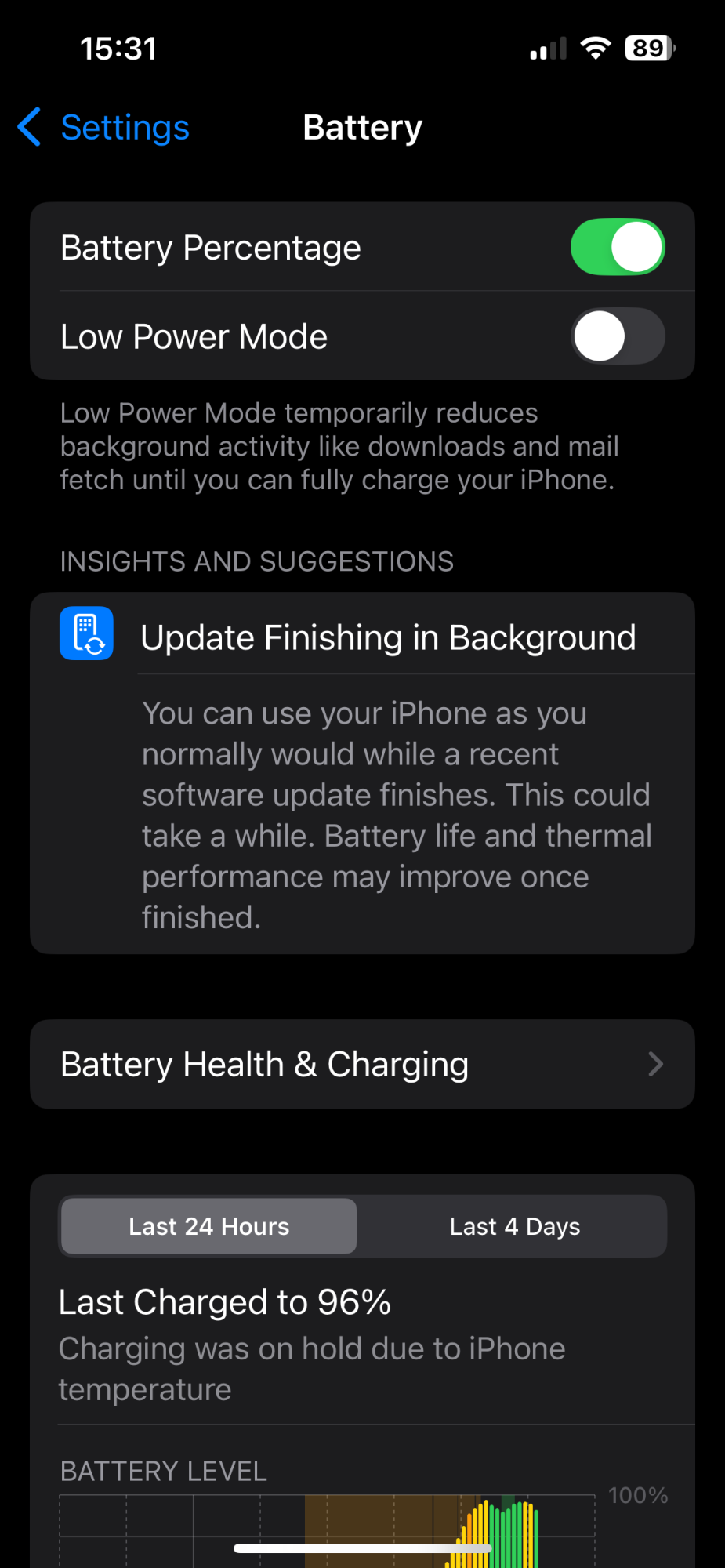Turn off Battery Percentage

[618, 247]
